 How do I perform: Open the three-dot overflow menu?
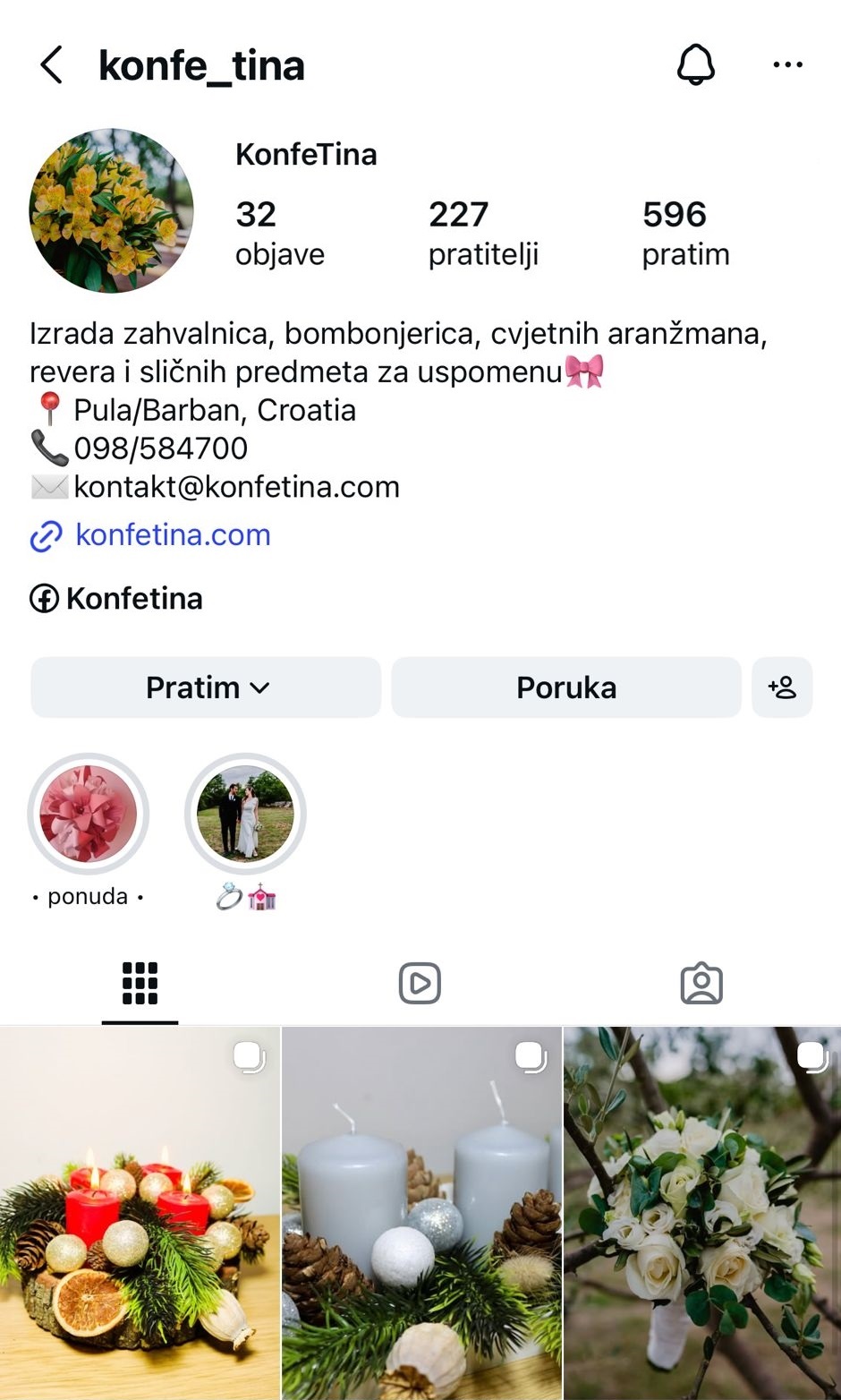(787, 65)
